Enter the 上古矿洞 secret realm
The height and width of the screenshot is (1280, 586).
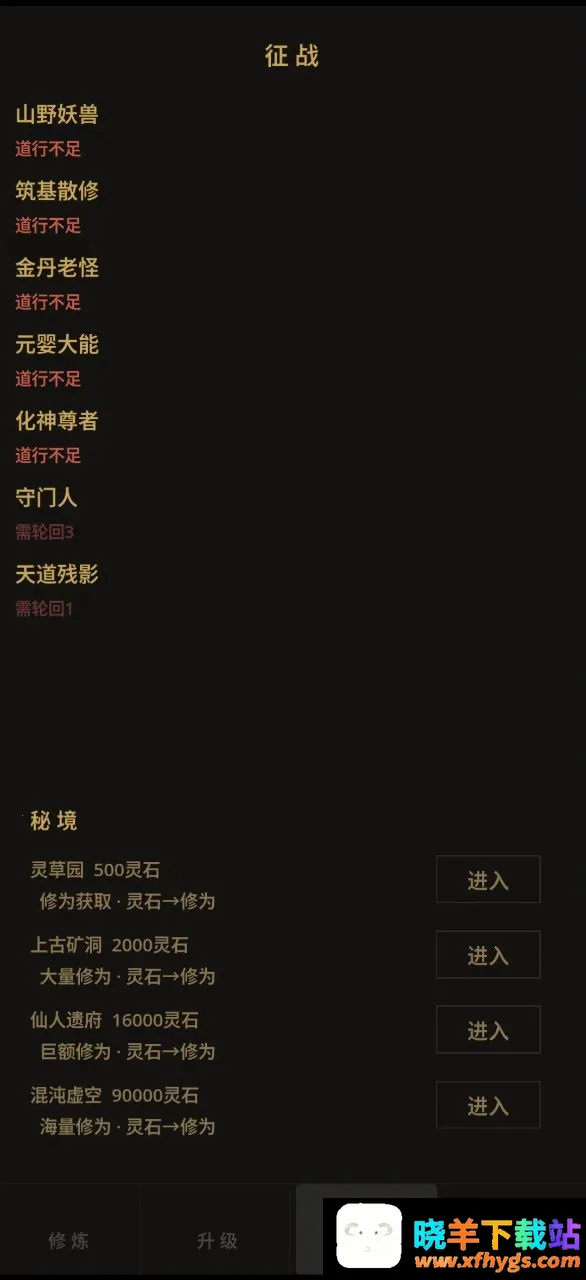click(x=488, y=955)
